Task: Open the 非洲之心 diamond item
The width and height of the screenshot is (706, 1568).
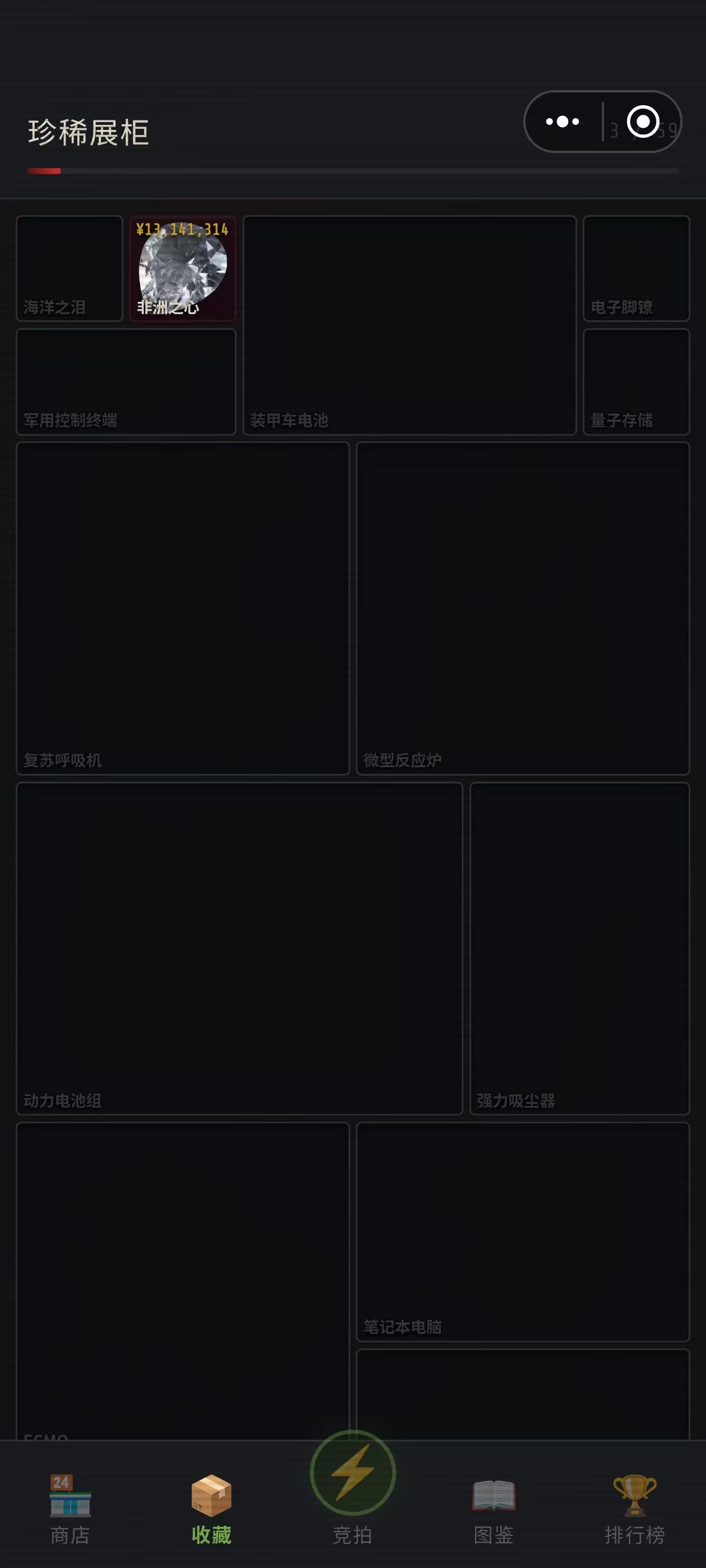Action: click(x=182, y=268)
